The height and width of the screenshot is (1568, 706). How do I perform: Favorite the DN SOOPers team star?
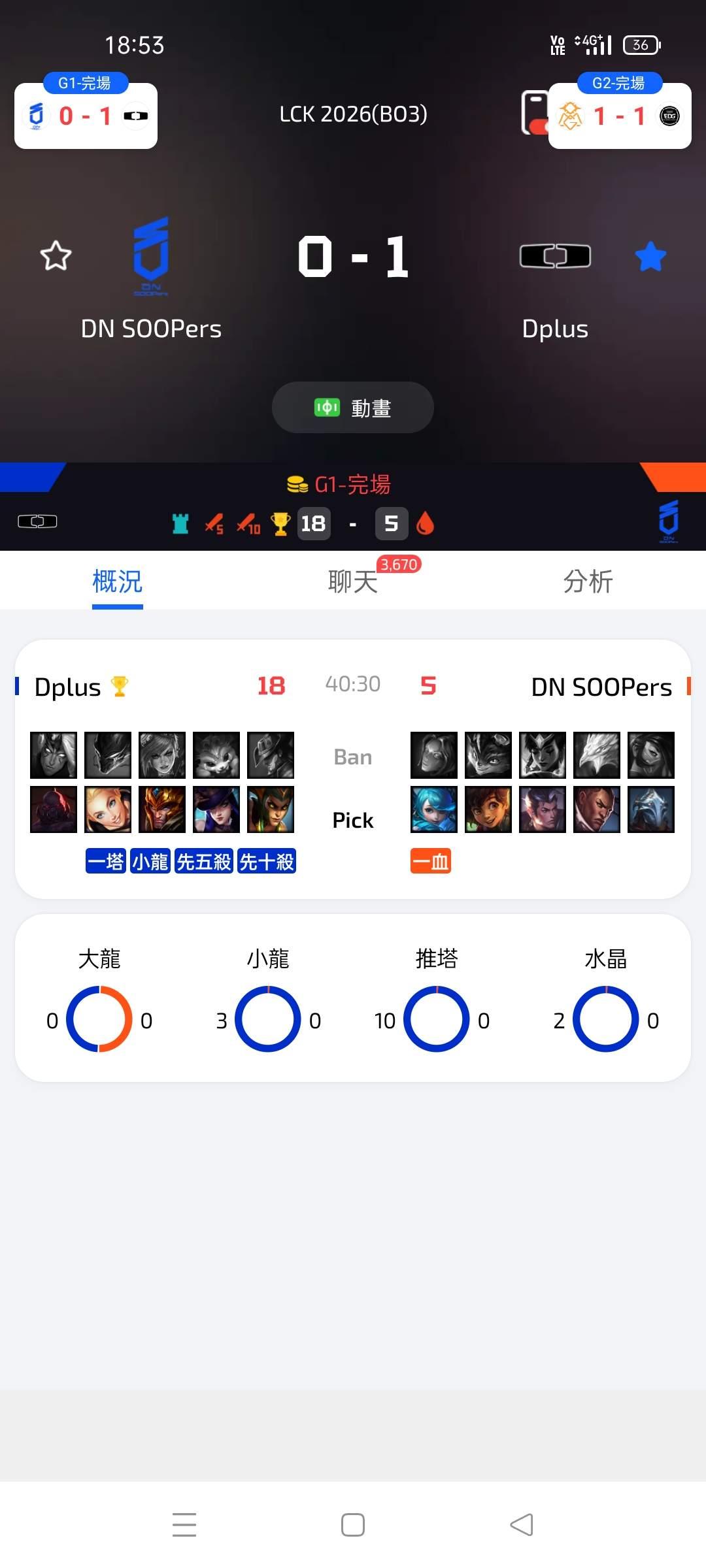(56, 255)
